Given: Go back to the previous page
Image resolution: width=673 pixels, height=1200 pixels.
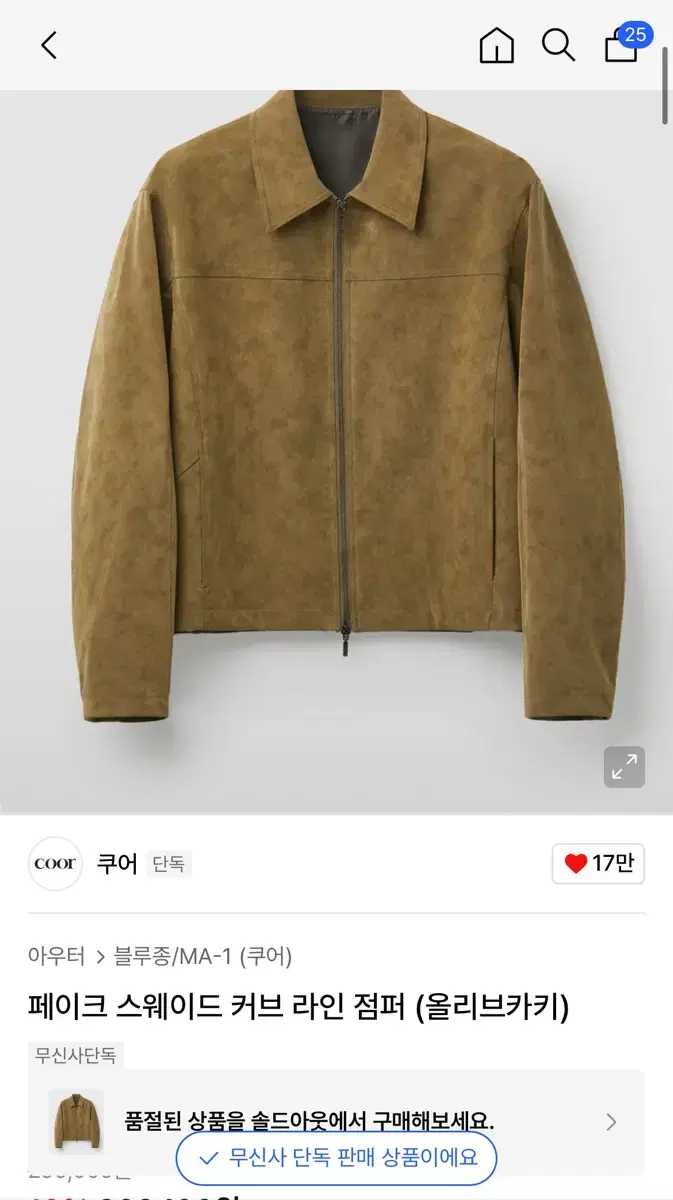Looking at the screenshot, I should click(x=49, y=45).
